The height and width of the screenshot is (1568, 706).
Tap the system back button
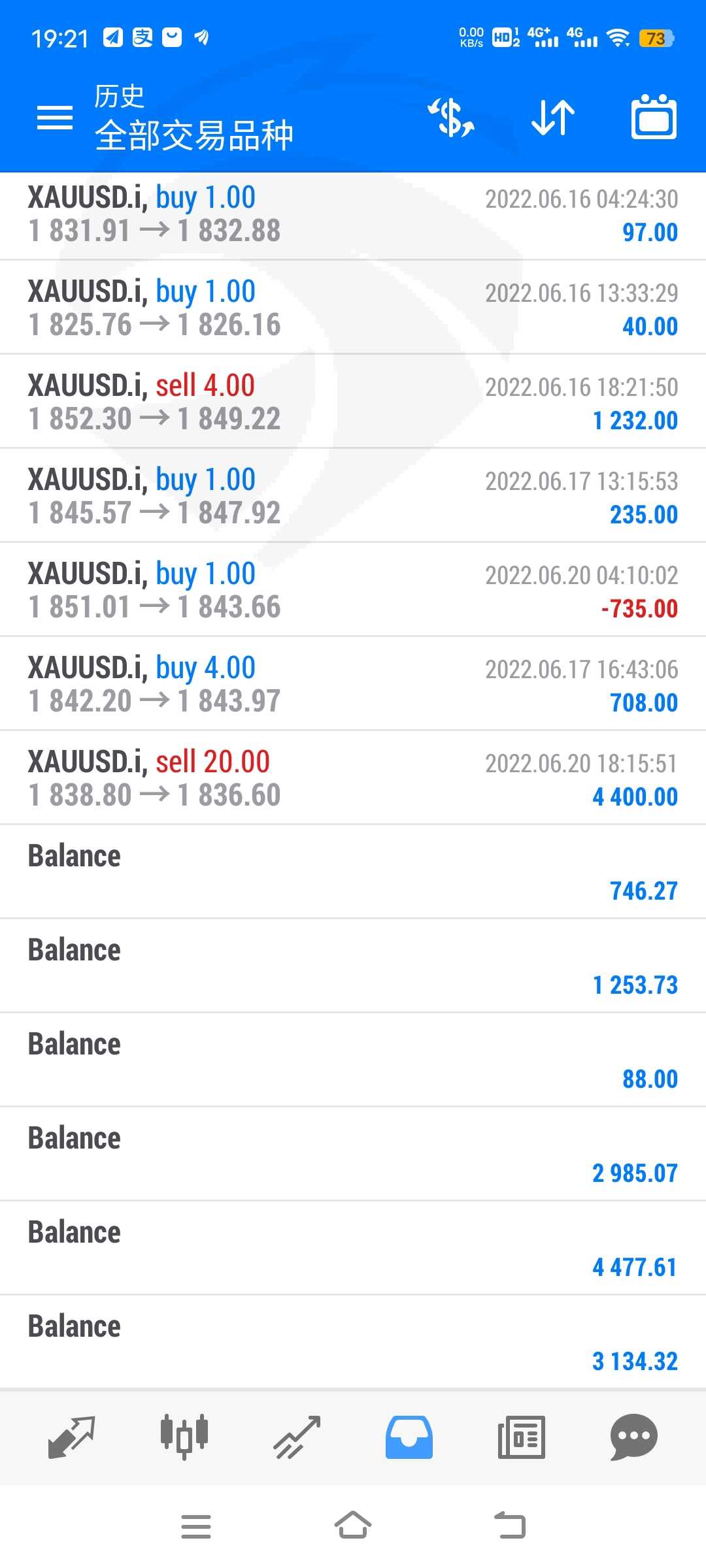coord(510,1526)
